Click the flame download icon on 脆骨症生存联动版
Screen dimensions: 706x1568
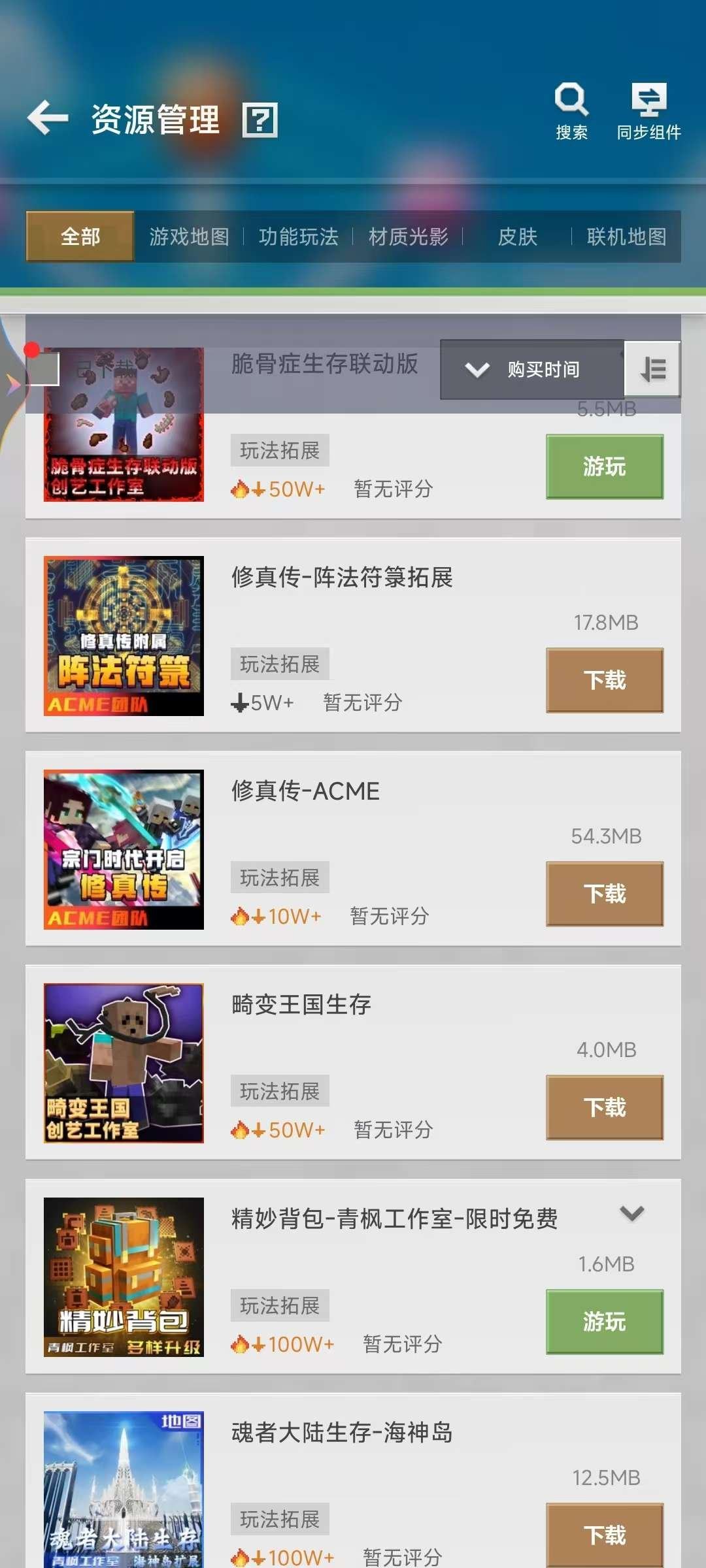tap(240, 488)
